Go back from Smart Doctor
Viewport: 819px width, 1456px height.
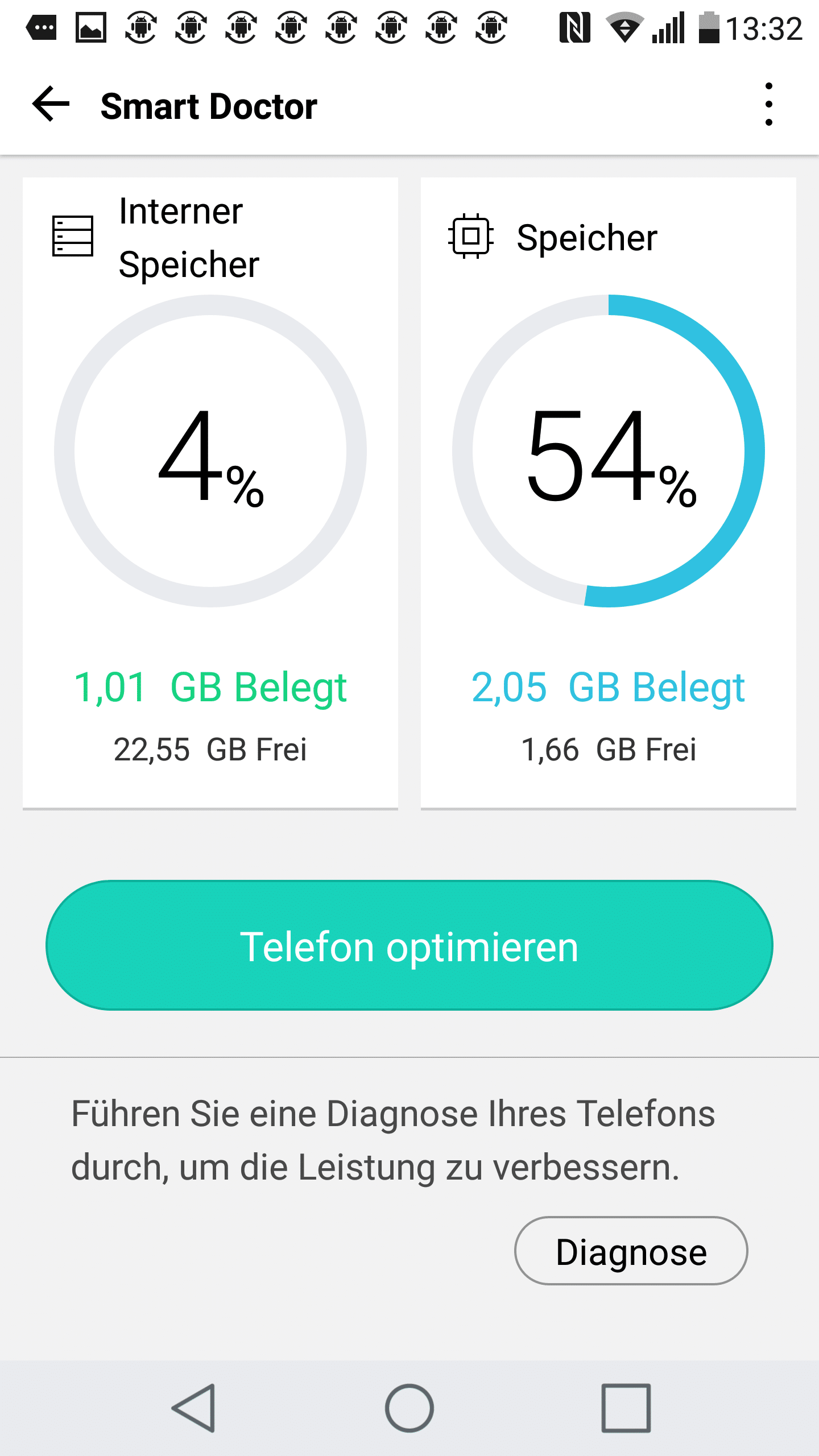tap(51, 105)
